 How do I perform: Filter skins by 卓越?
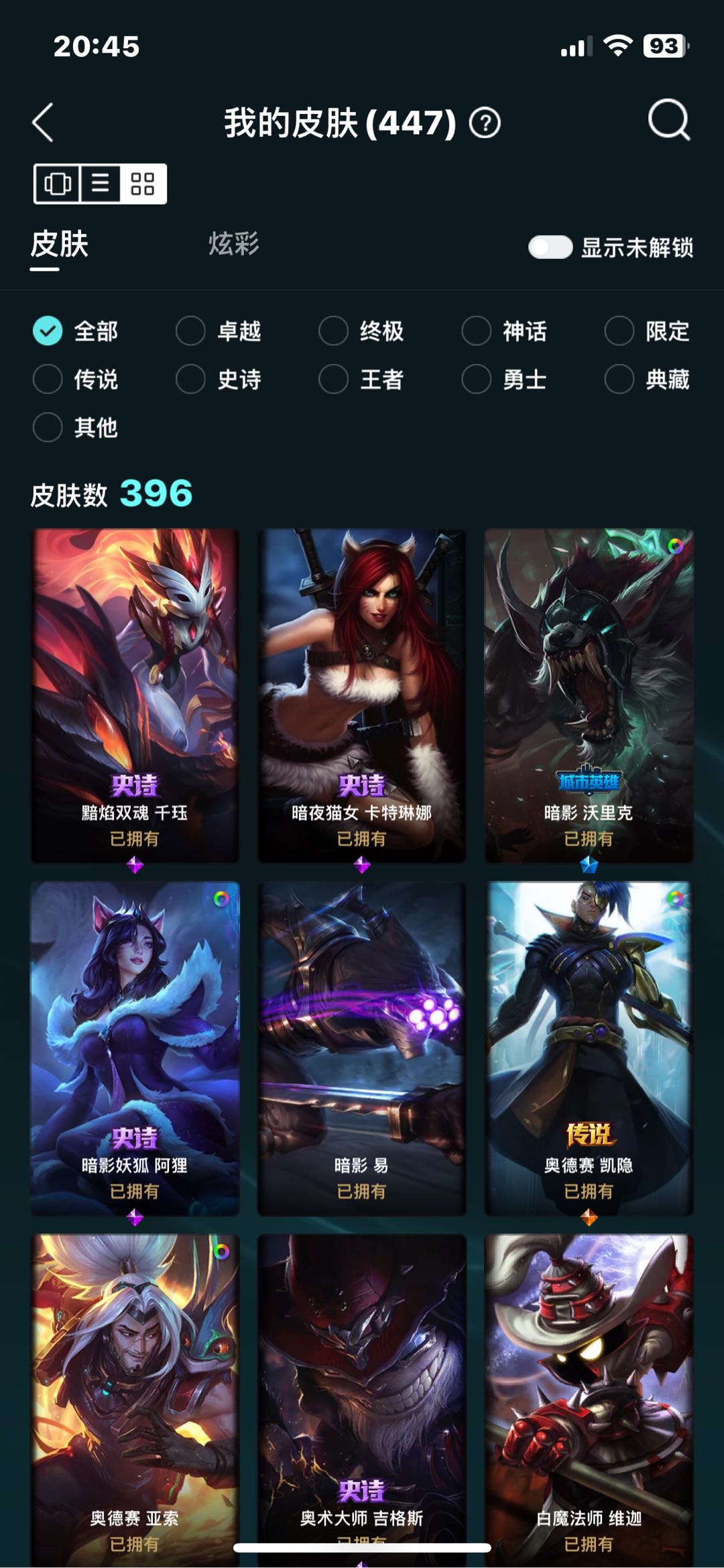coord(219,331)
